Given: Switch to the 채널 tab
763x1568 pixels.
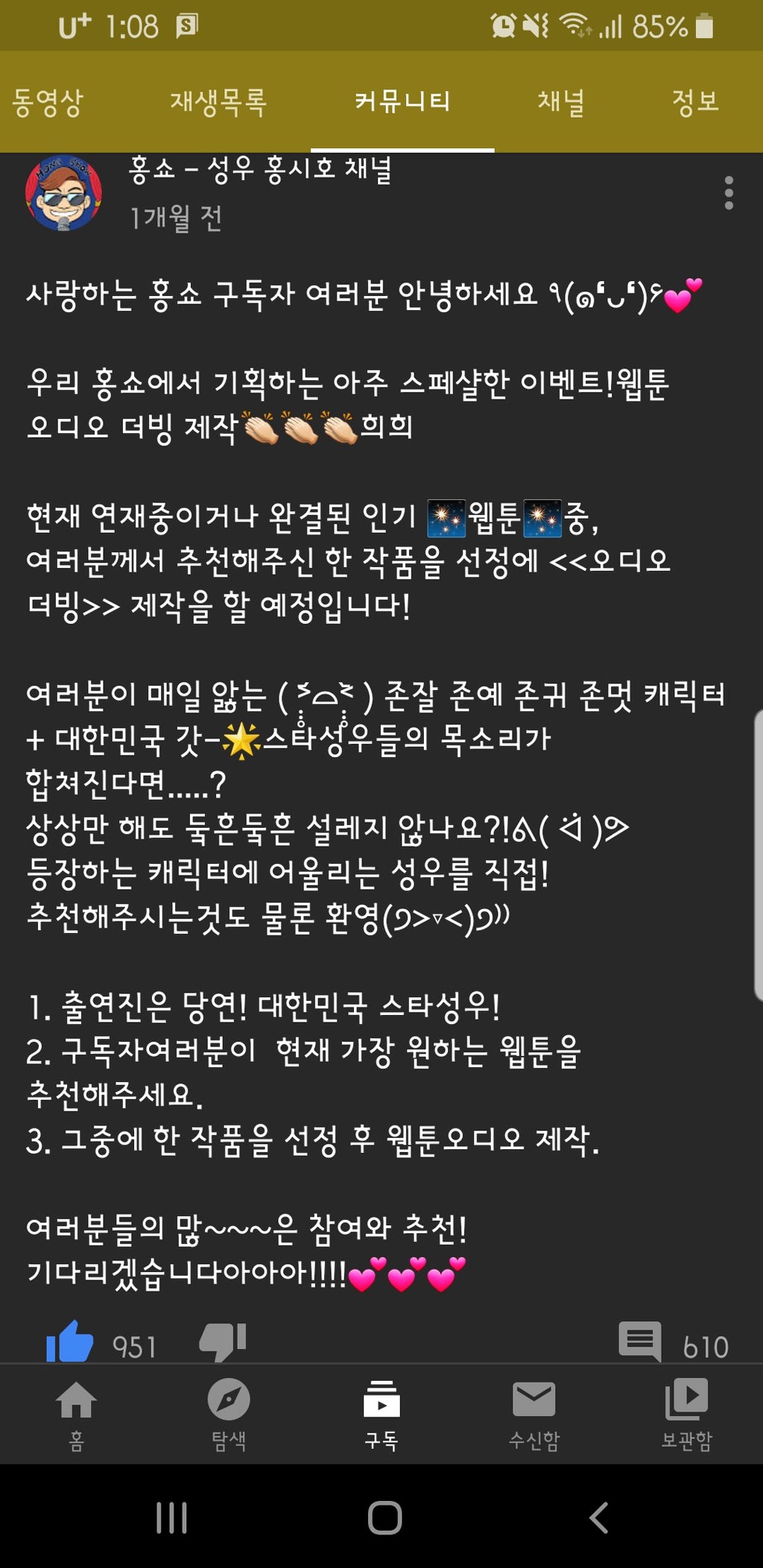Looking at the screenshot, I should tap(561, 102).
